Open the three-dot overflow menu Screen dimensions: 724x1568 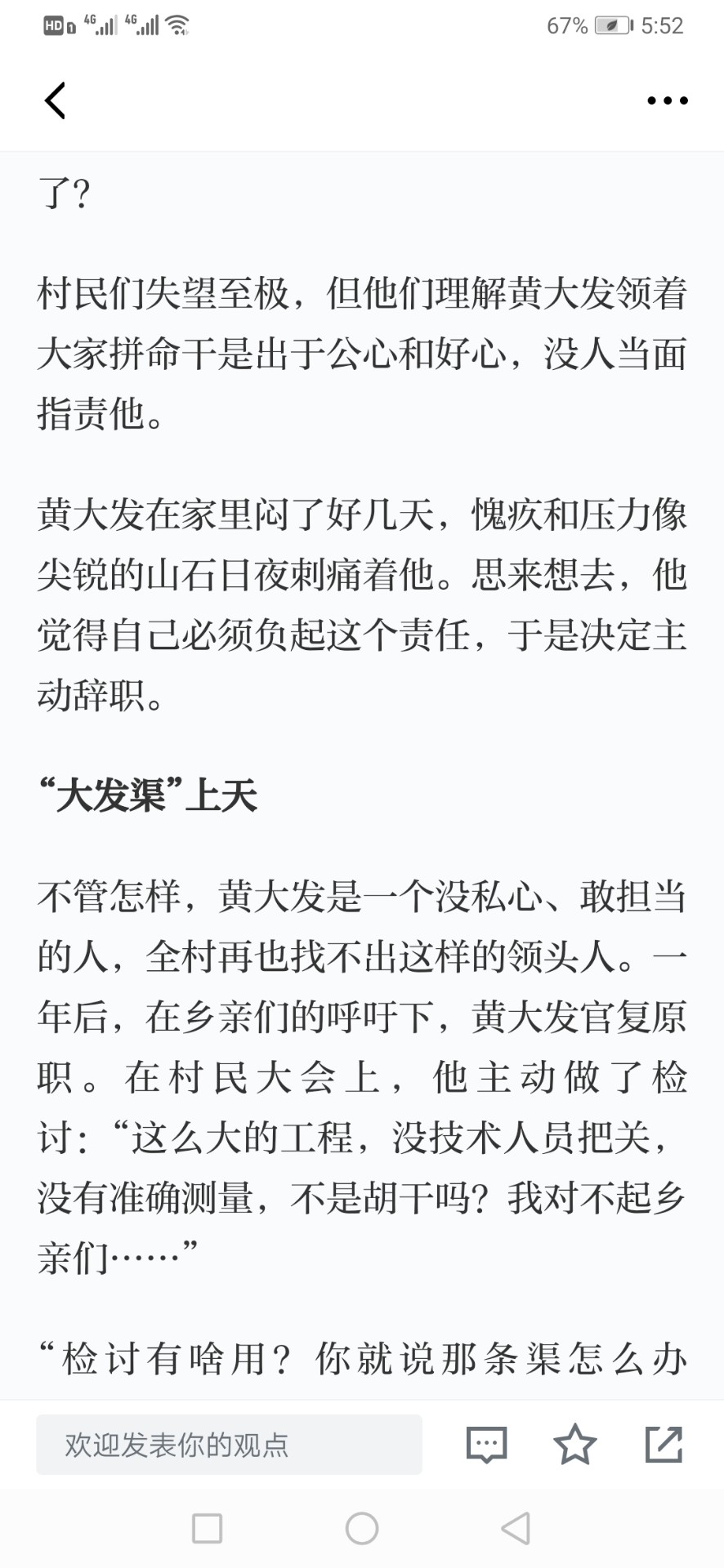click(667, 100)
